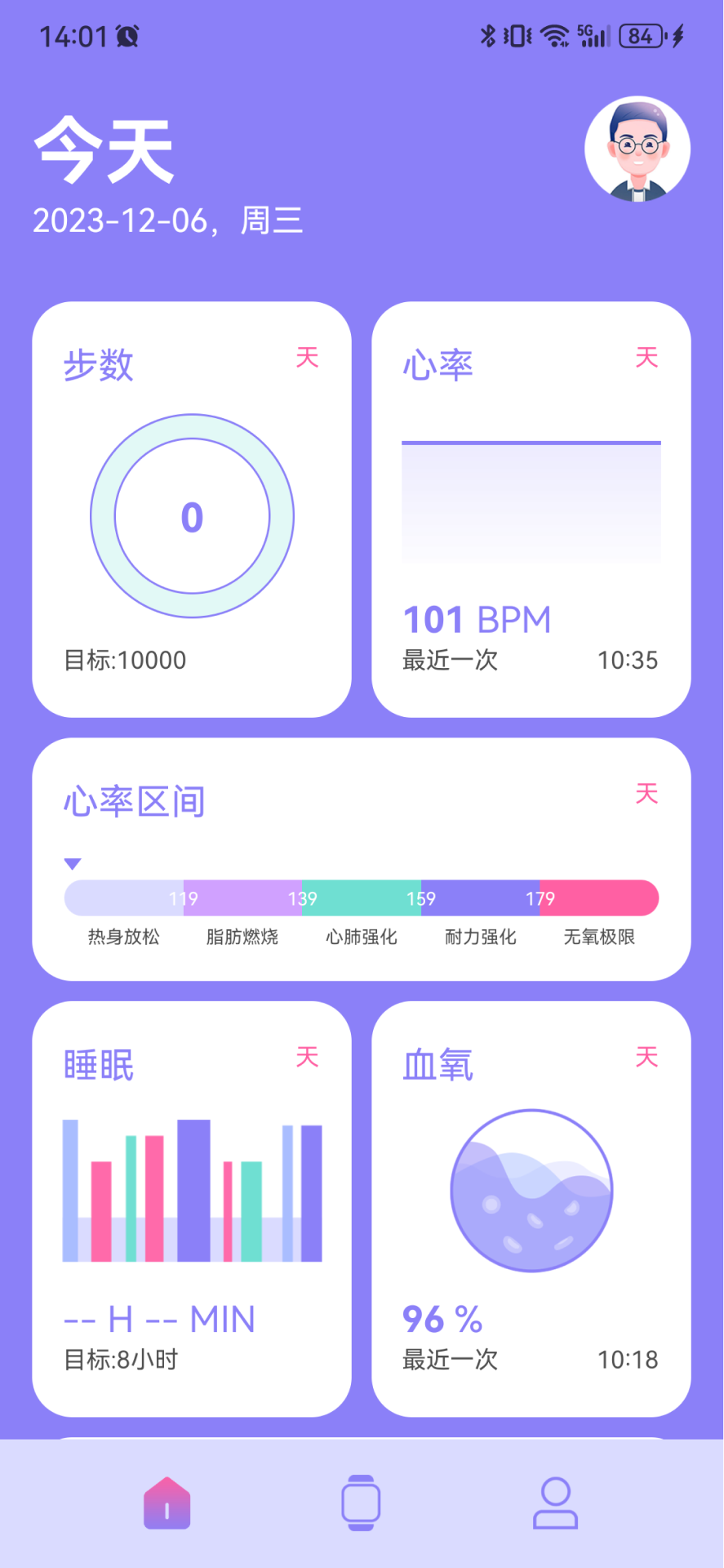Open the profile icon in bottom navigation
Screen dimensions: 724x1568
[x=554, y=1503]
